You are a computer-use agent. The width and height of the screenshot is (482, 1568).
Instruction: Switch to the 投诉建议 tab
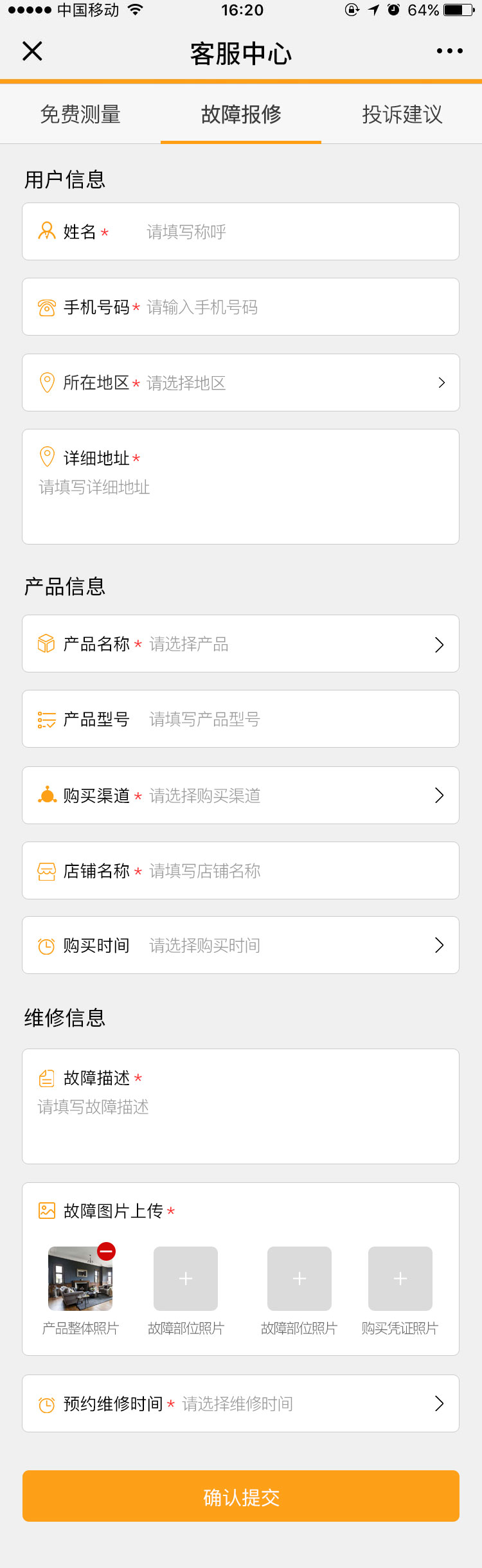pyautogui.click(x=402, y=114)
